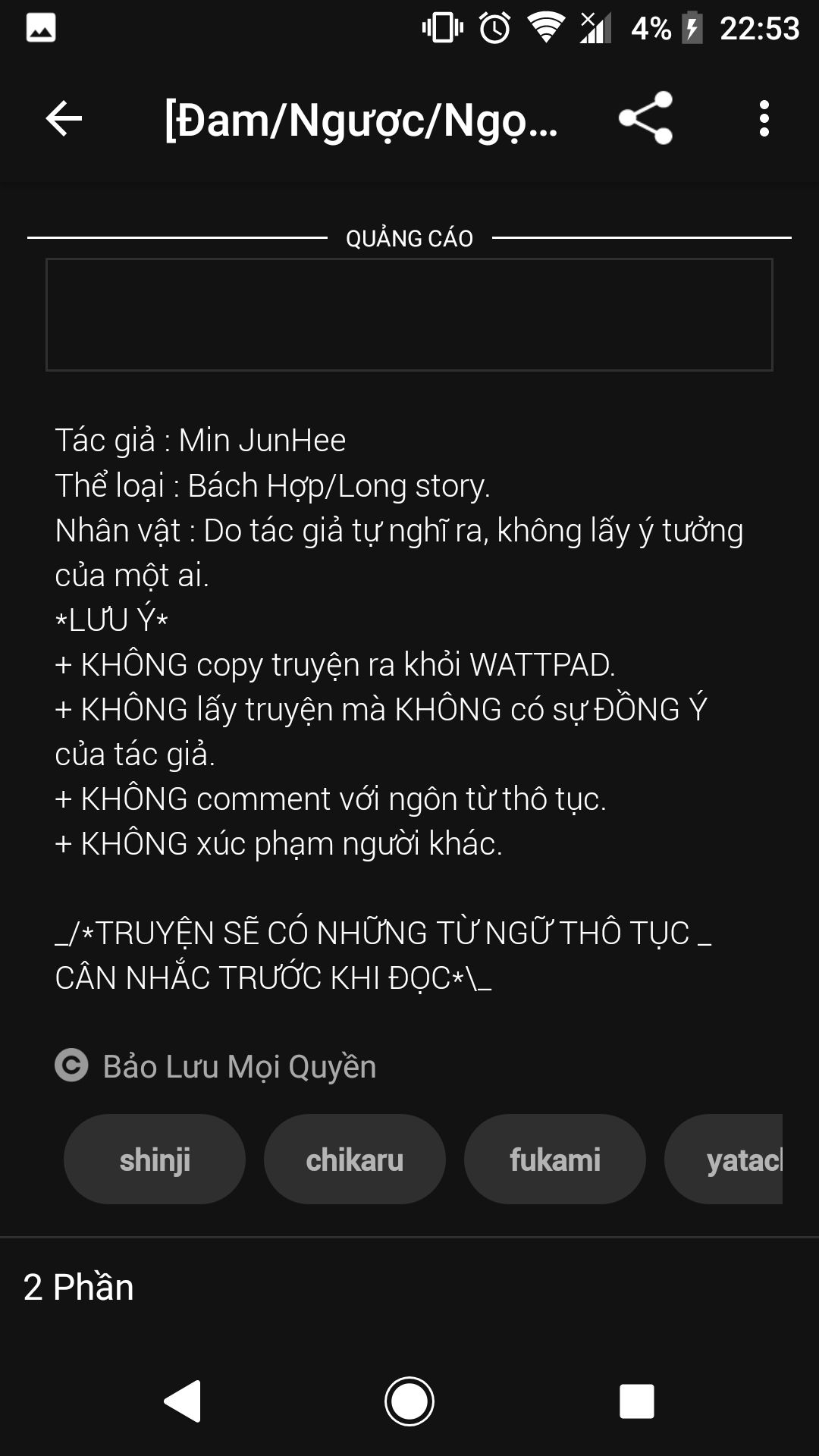Viewport: 819px width, 1456px height.
Task: Open recent apps from navigation bar
Action: click(x=637, y=1401)
